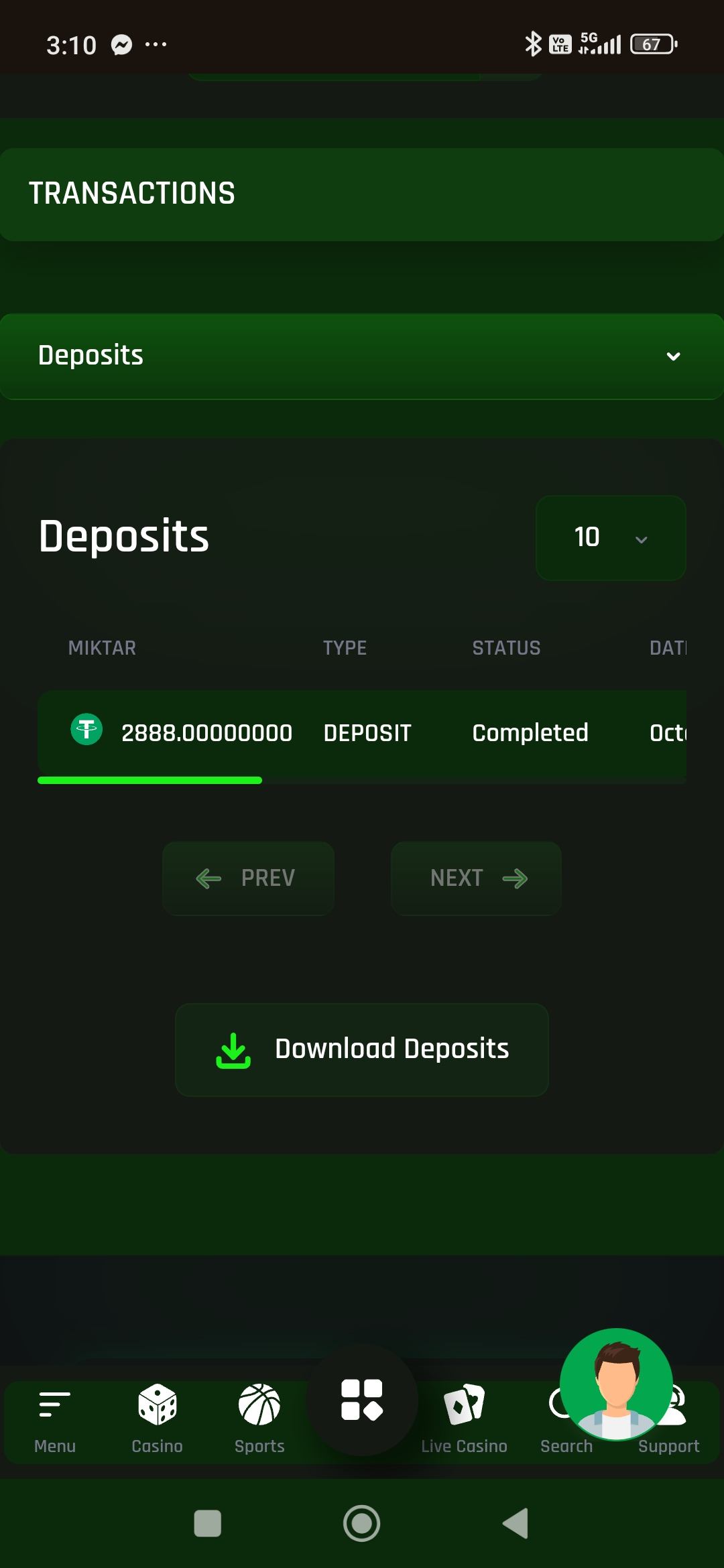
Task: Go to the PREV page of deposits
Action: pyautogui.click(x=248, y=878)
